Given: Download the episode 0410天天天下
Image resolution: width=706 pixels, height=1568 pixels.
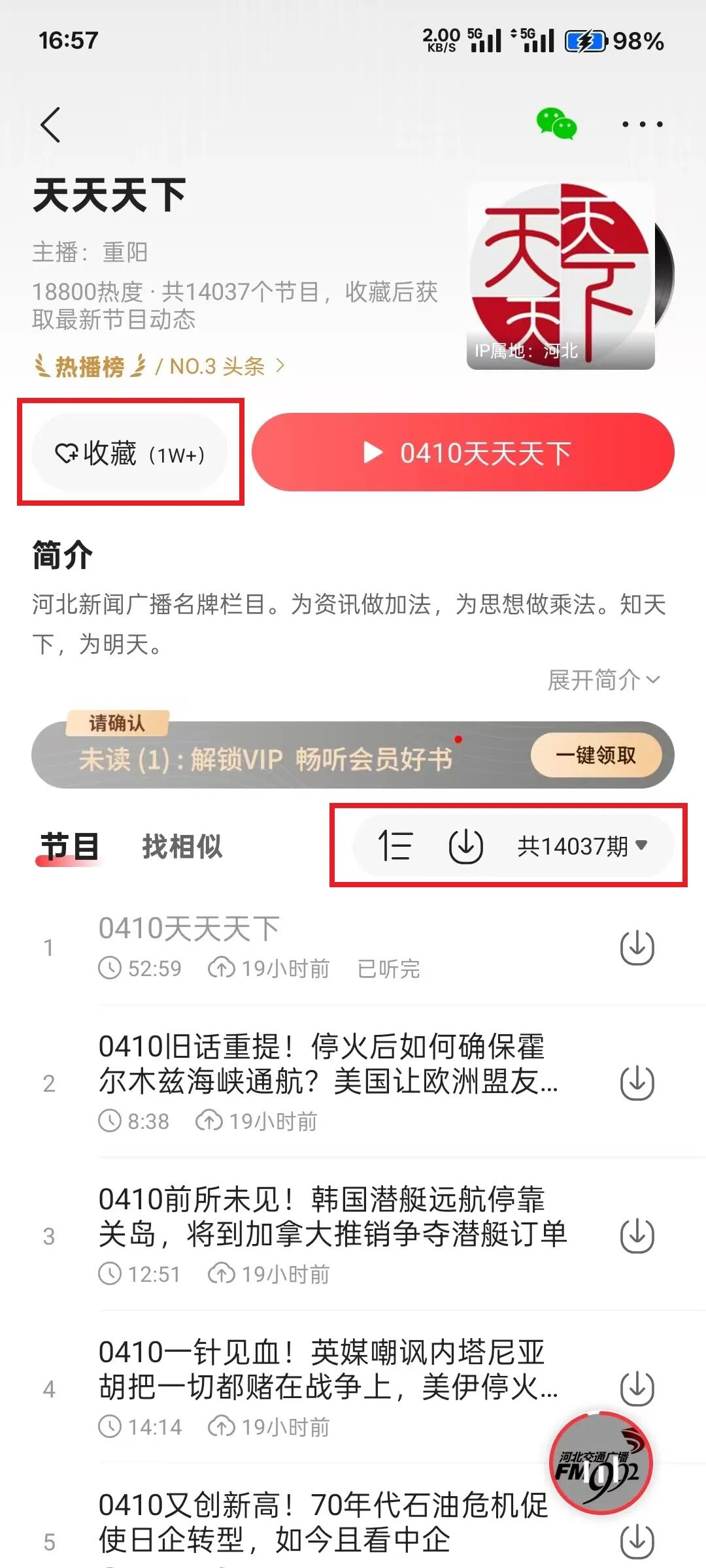Looking at the screenshot, I should (x=637, y=947).
